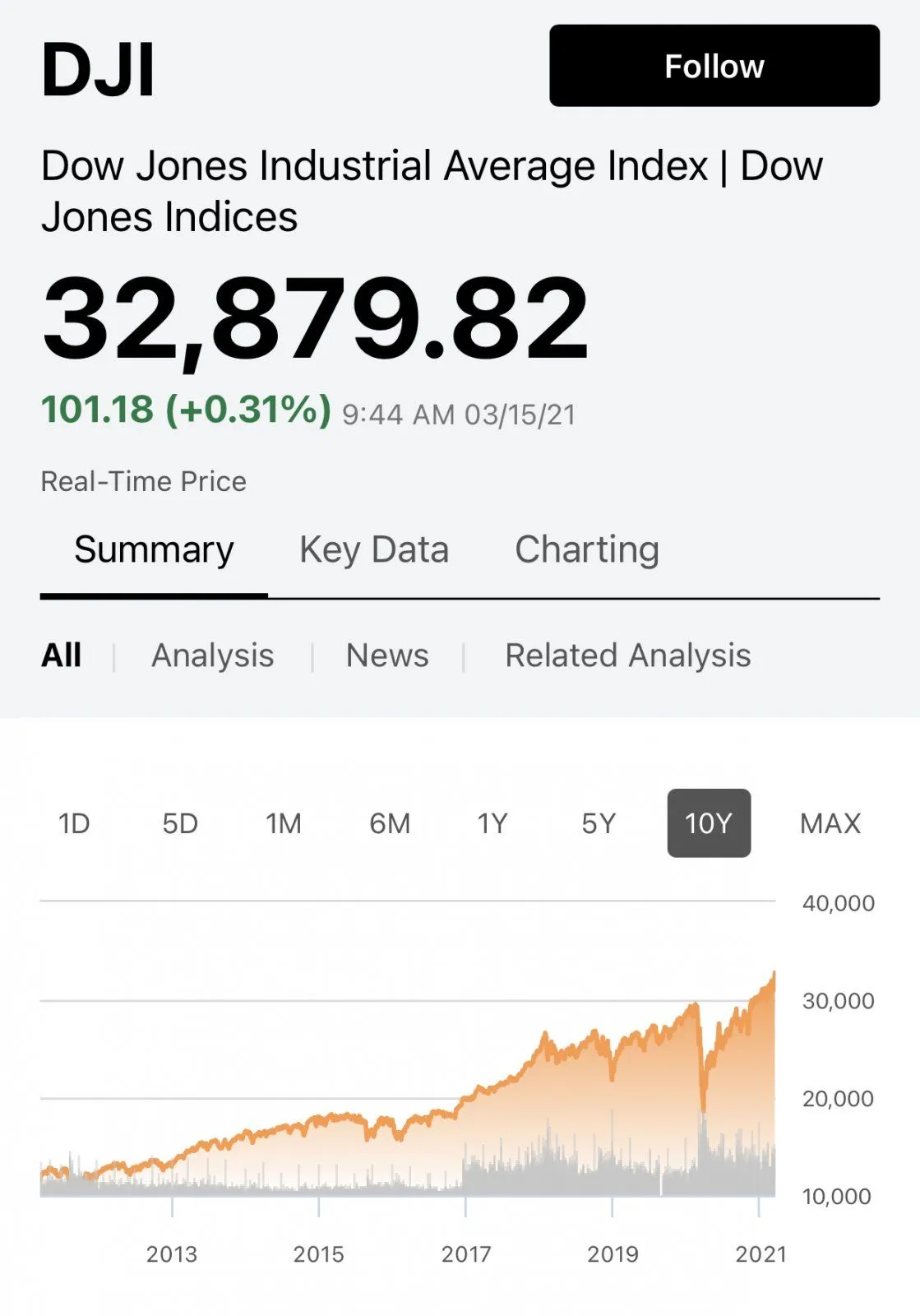Show the MAX chart history
This screenshot has width=920, height=1316.
(x=830, y=823)
